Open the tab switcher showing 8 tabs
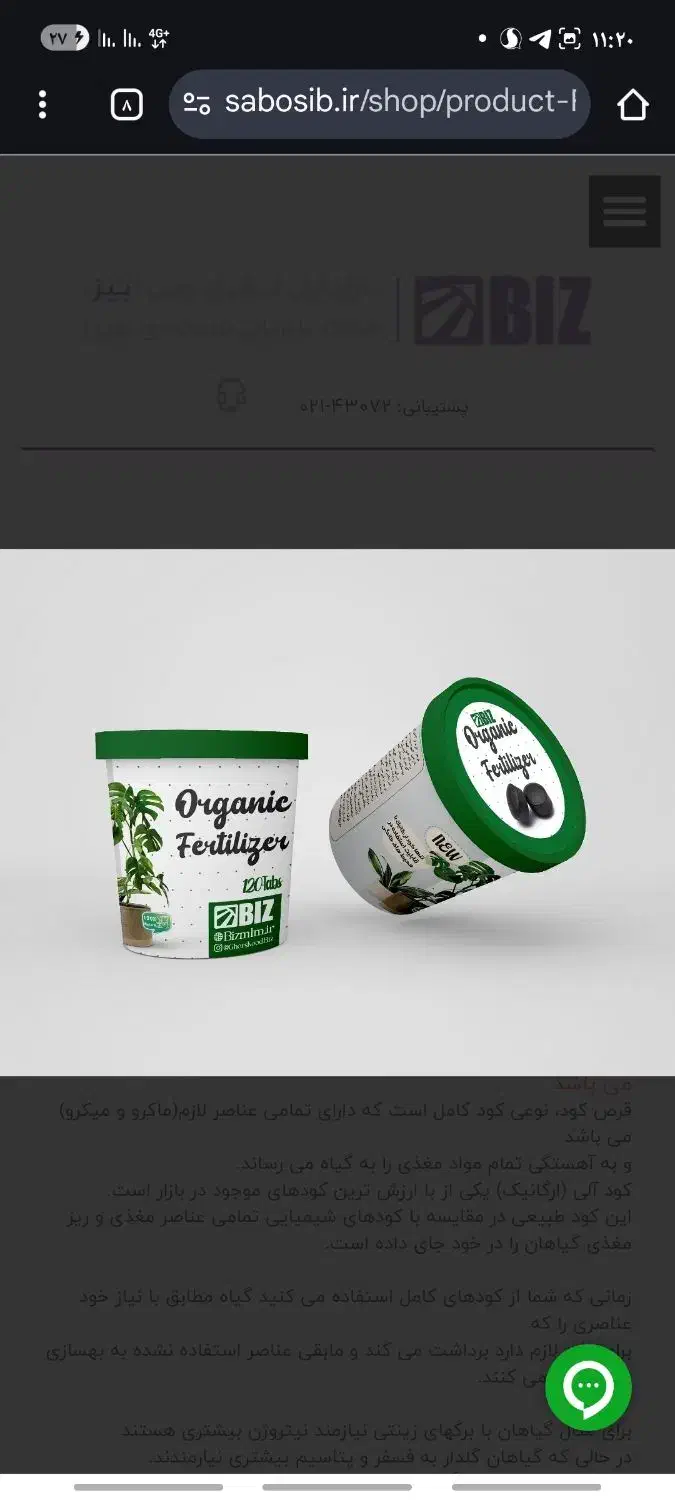This screenshot has height=1500, width=675. click(x=126, y=104)
